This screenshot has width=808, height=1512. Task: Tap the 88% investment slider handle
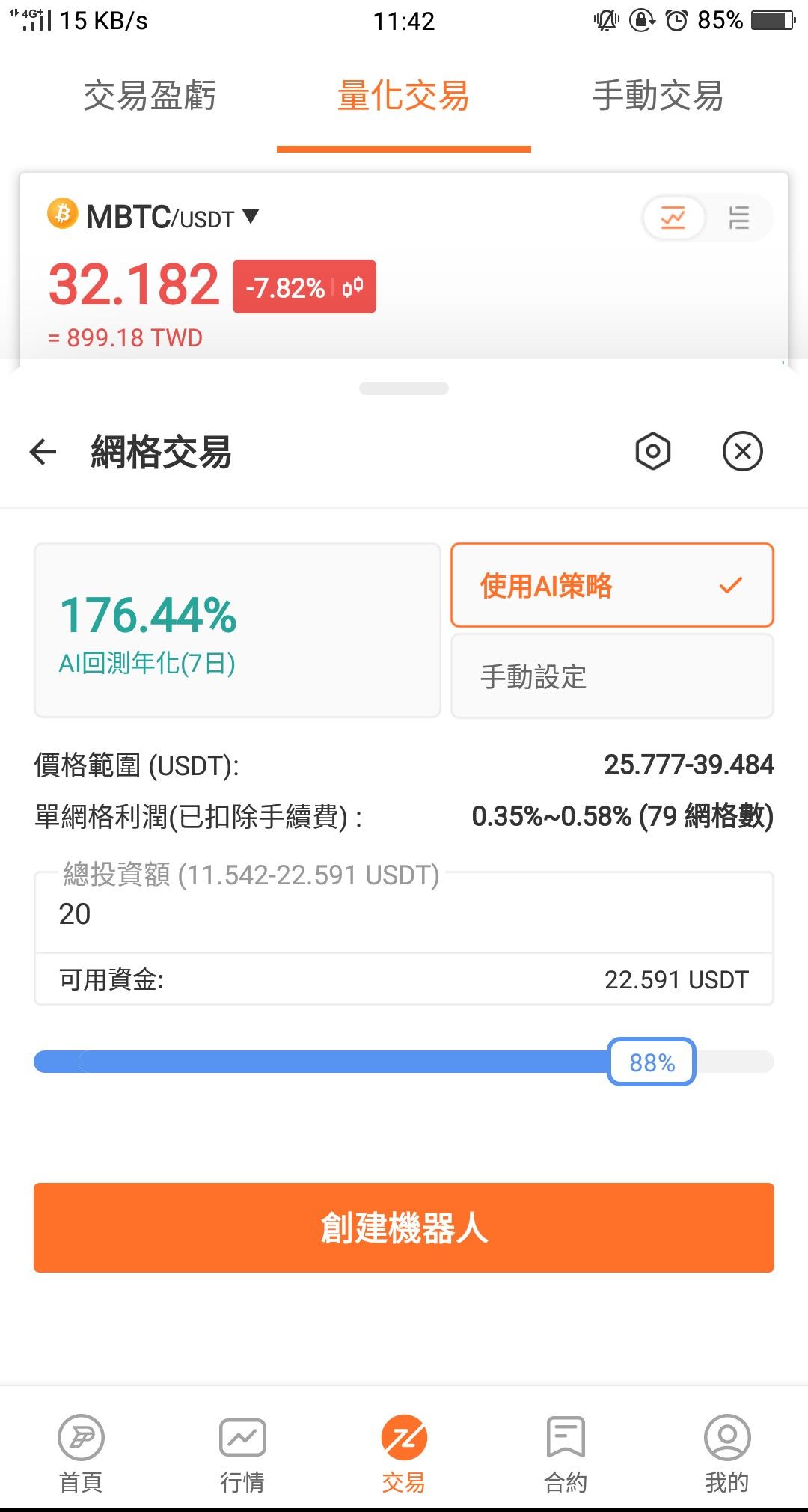point(652,1062)
